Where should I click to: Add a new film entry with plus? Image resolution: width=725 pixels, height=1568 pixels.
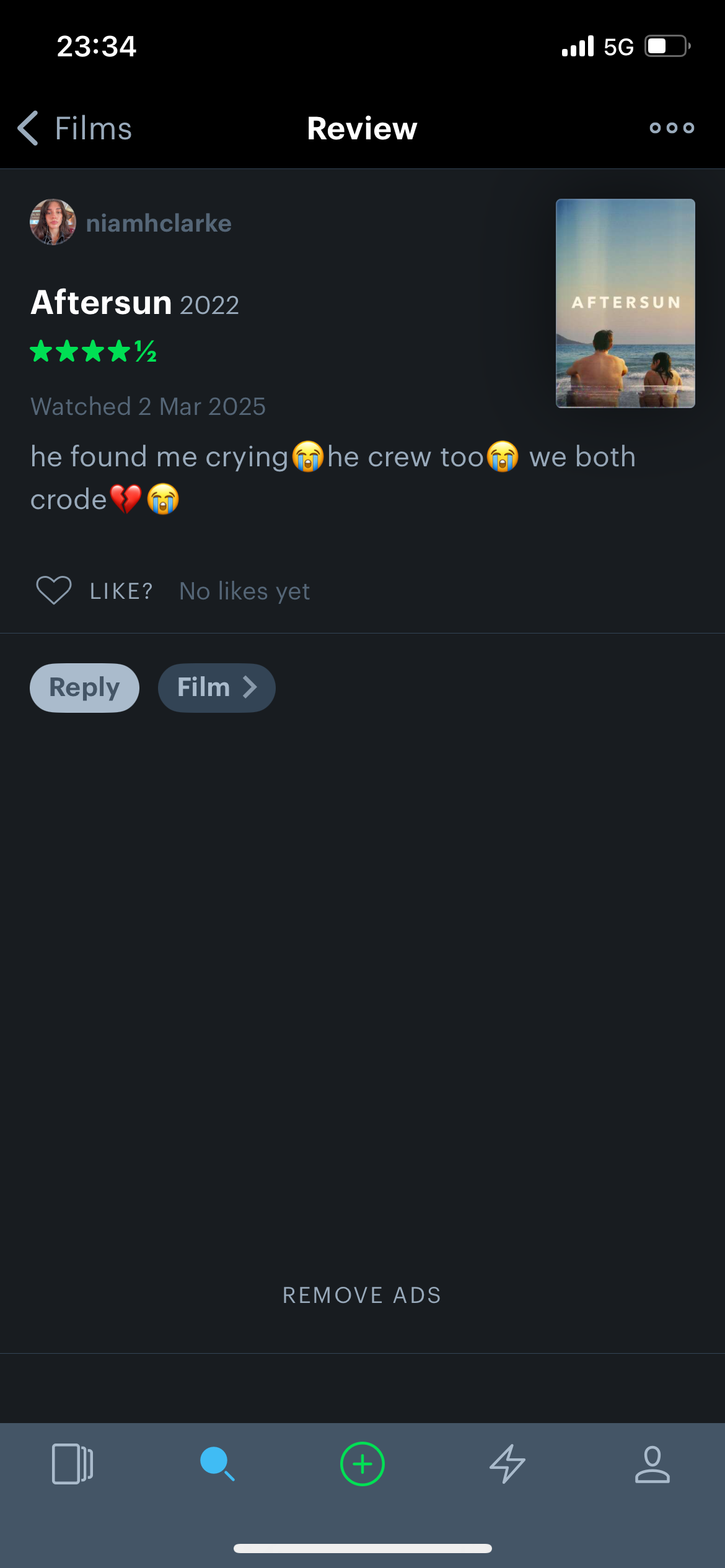(362, 1464)
